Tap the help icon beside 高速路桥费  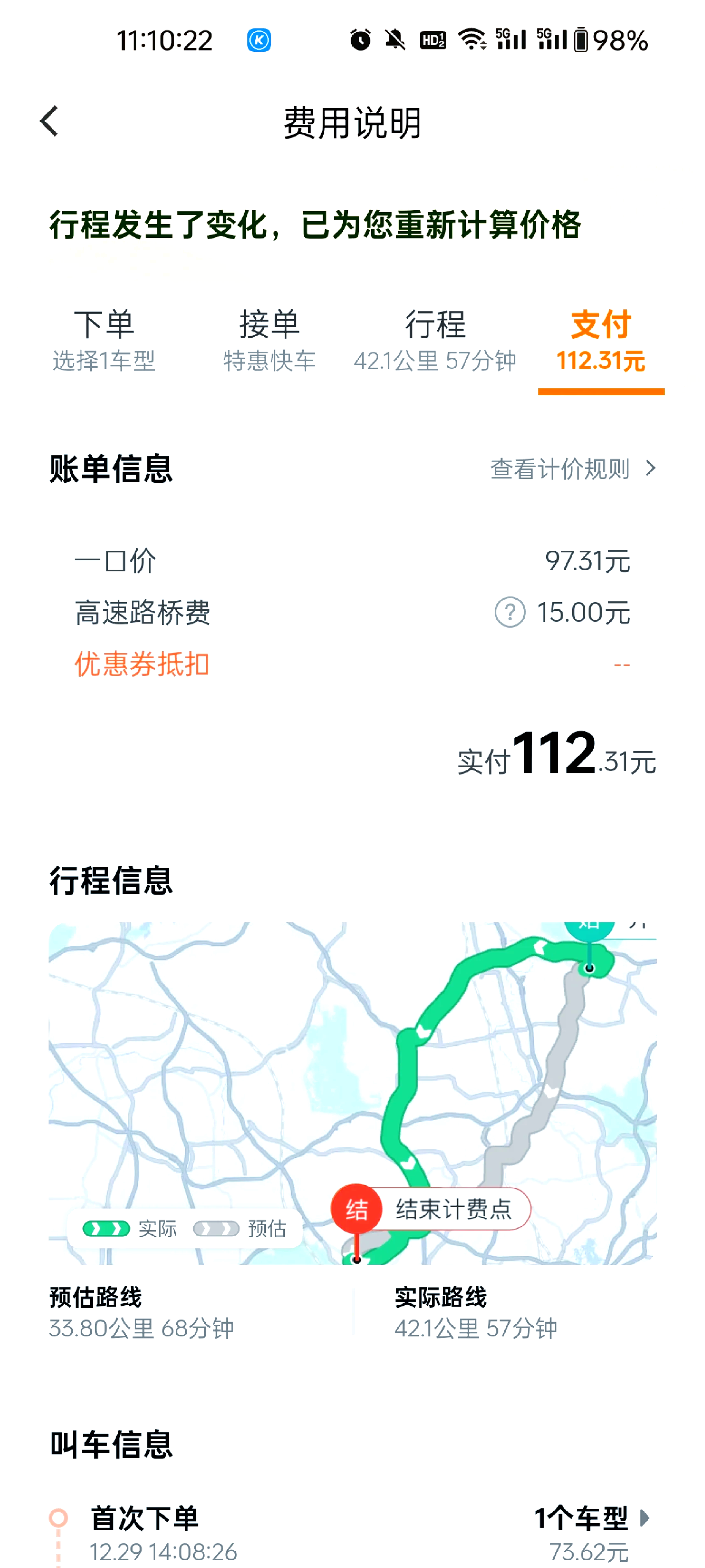click(510, 612)
